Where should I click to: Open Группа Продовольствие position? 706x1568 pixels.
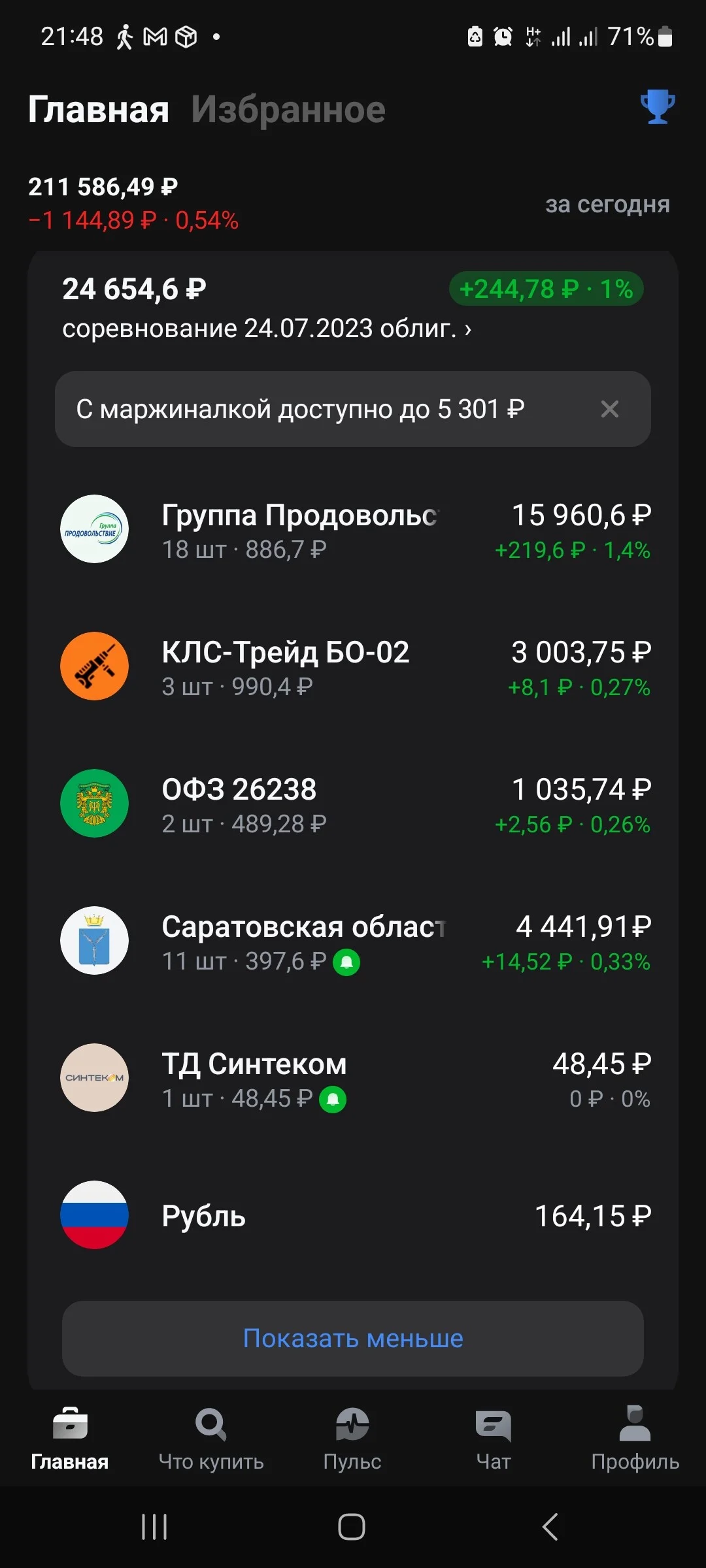point(353,531)
